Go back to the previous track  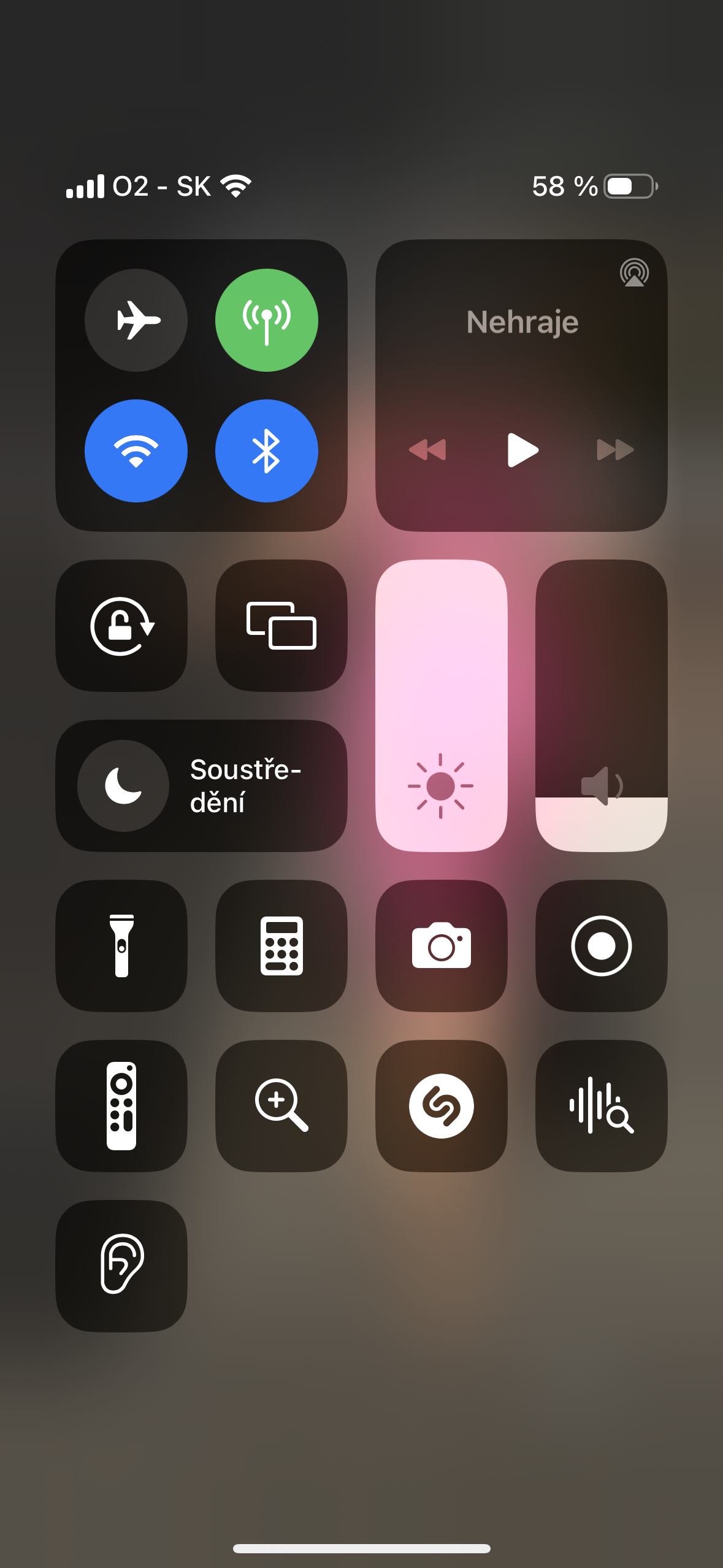(427, 450)
